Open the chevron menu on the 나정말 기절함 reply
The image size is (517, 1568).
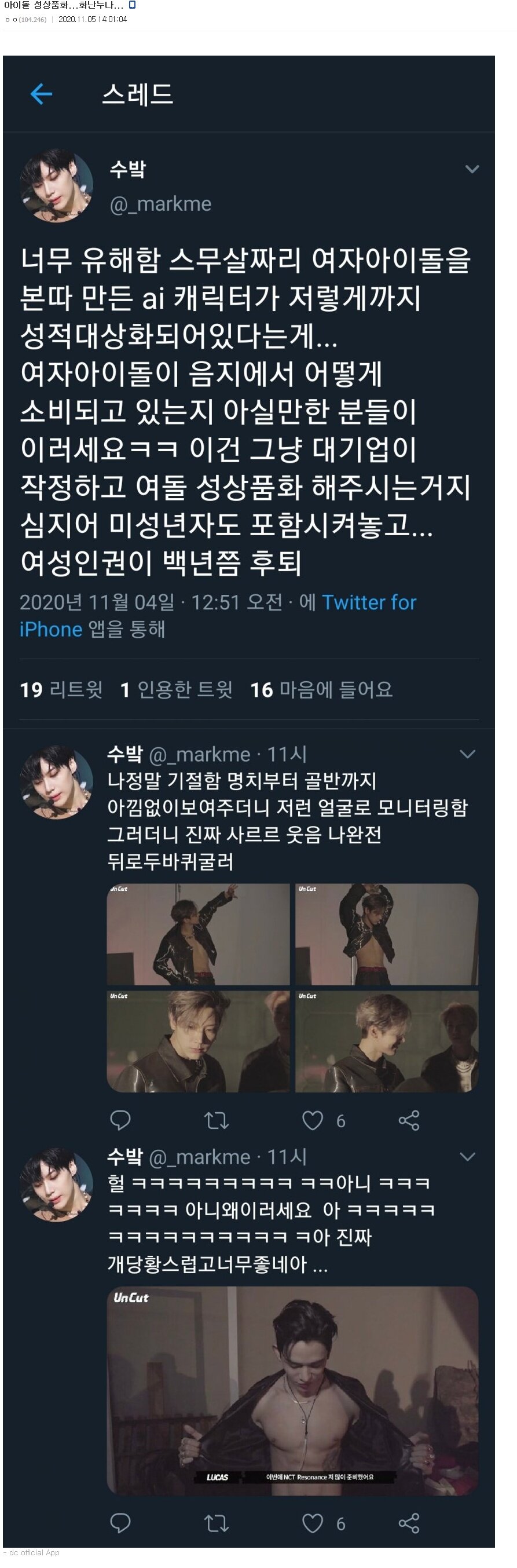click(467, 754)
